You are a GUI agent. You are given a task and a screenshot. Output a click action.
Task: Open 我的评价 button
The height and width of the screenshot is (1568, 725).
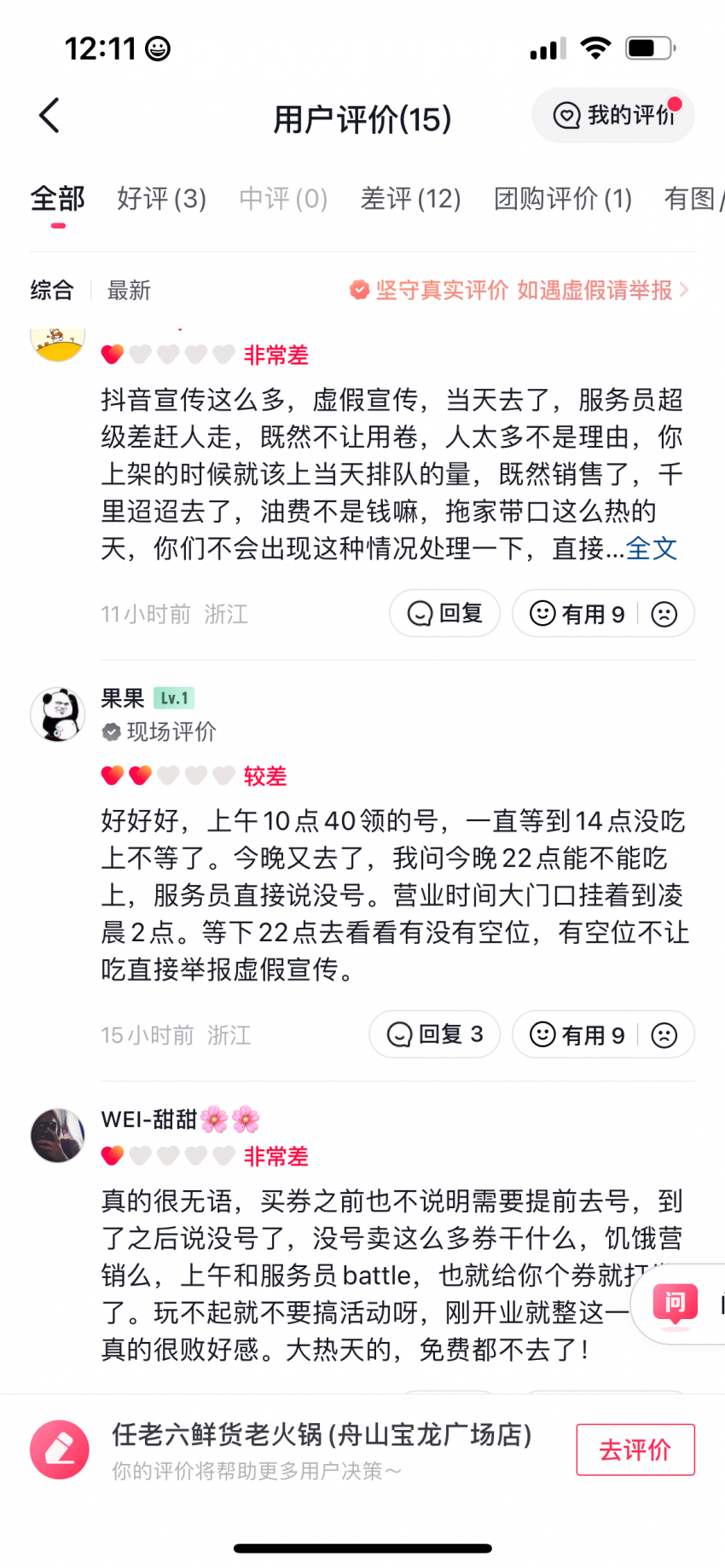coord(614,115)
